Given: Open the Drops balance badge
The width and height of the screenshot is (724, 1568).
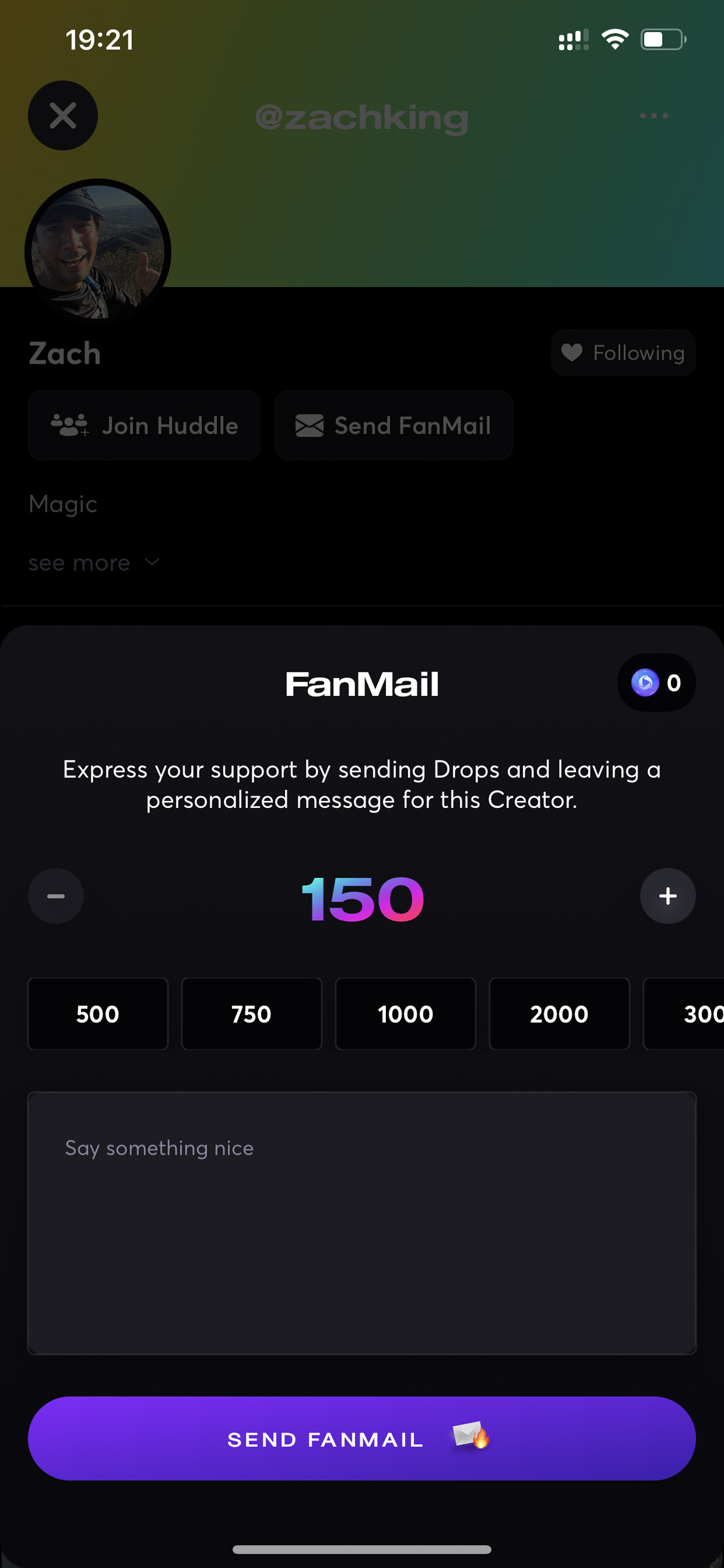Looking at the screenshot, I should coord(656,683).
